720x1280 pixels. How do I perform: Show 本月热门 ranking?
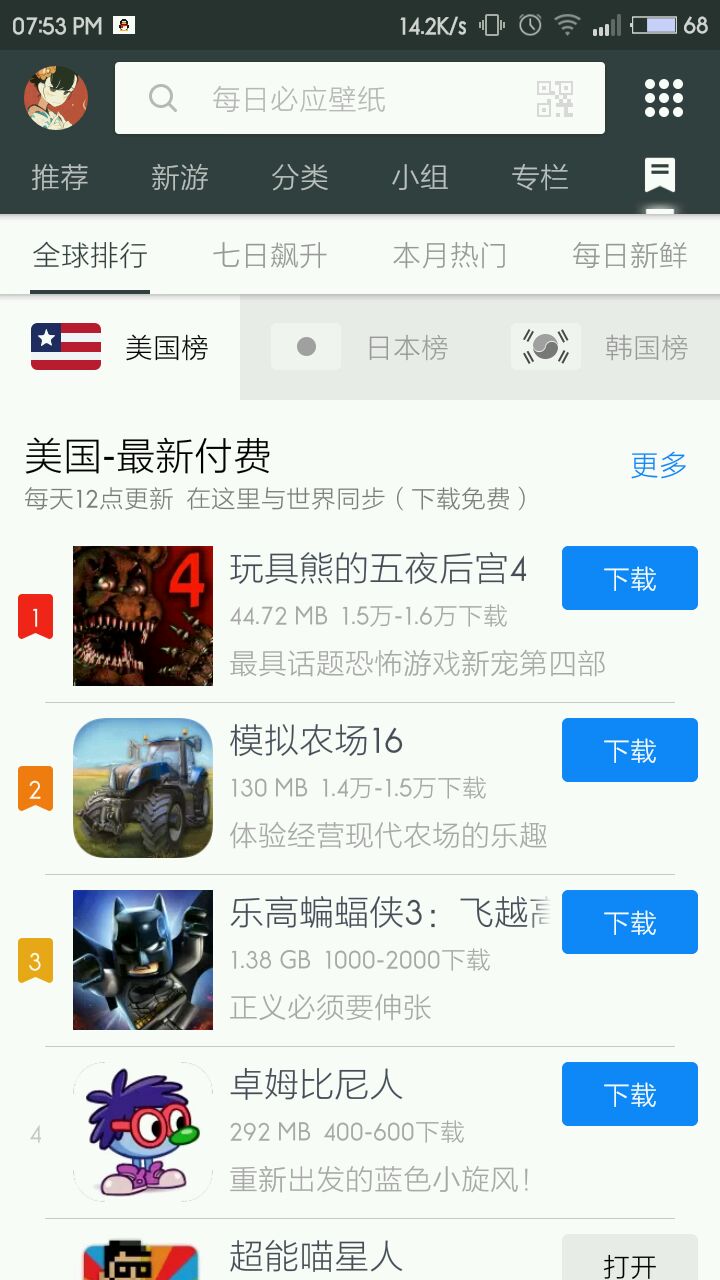click(450, 256)
